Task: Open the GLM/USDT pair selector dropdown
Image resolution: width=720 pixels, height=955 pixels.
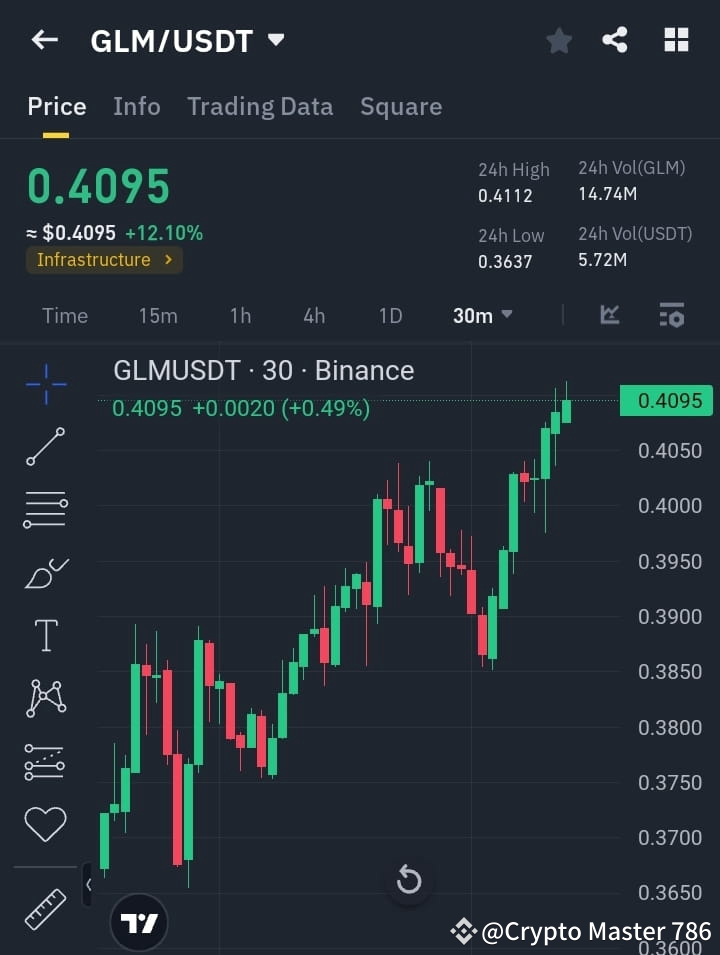Action: coord(188,40)
